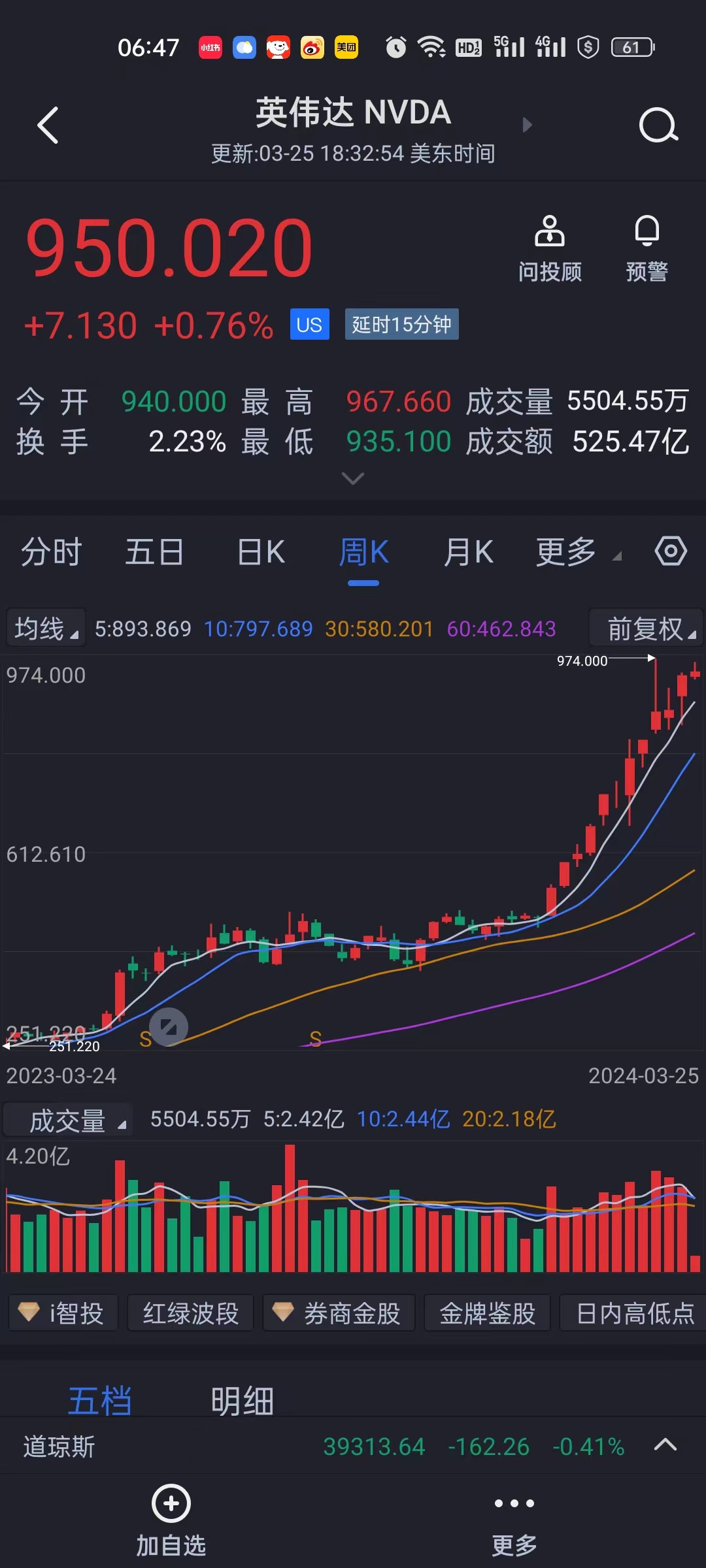The height and width of the screenshot is (1568, 706).
Task: Open the 预警 price alert bell
Action: pyautogui.click(x=647, y=248)
